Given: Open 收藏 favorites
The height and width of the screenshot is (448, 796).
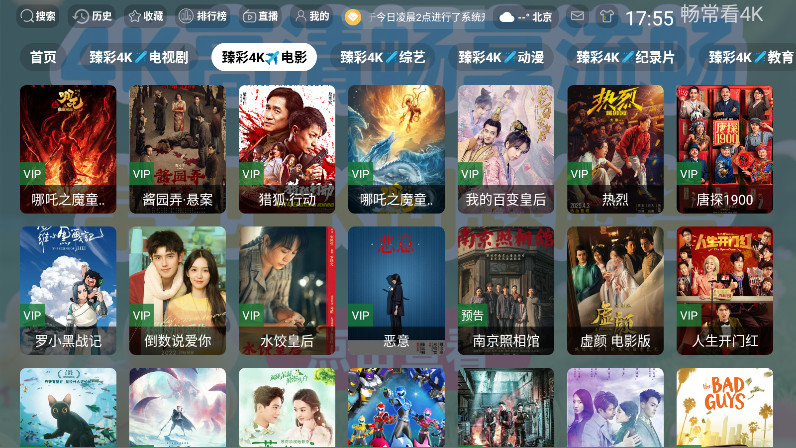Looking at the screenshot, I should 144,16.
